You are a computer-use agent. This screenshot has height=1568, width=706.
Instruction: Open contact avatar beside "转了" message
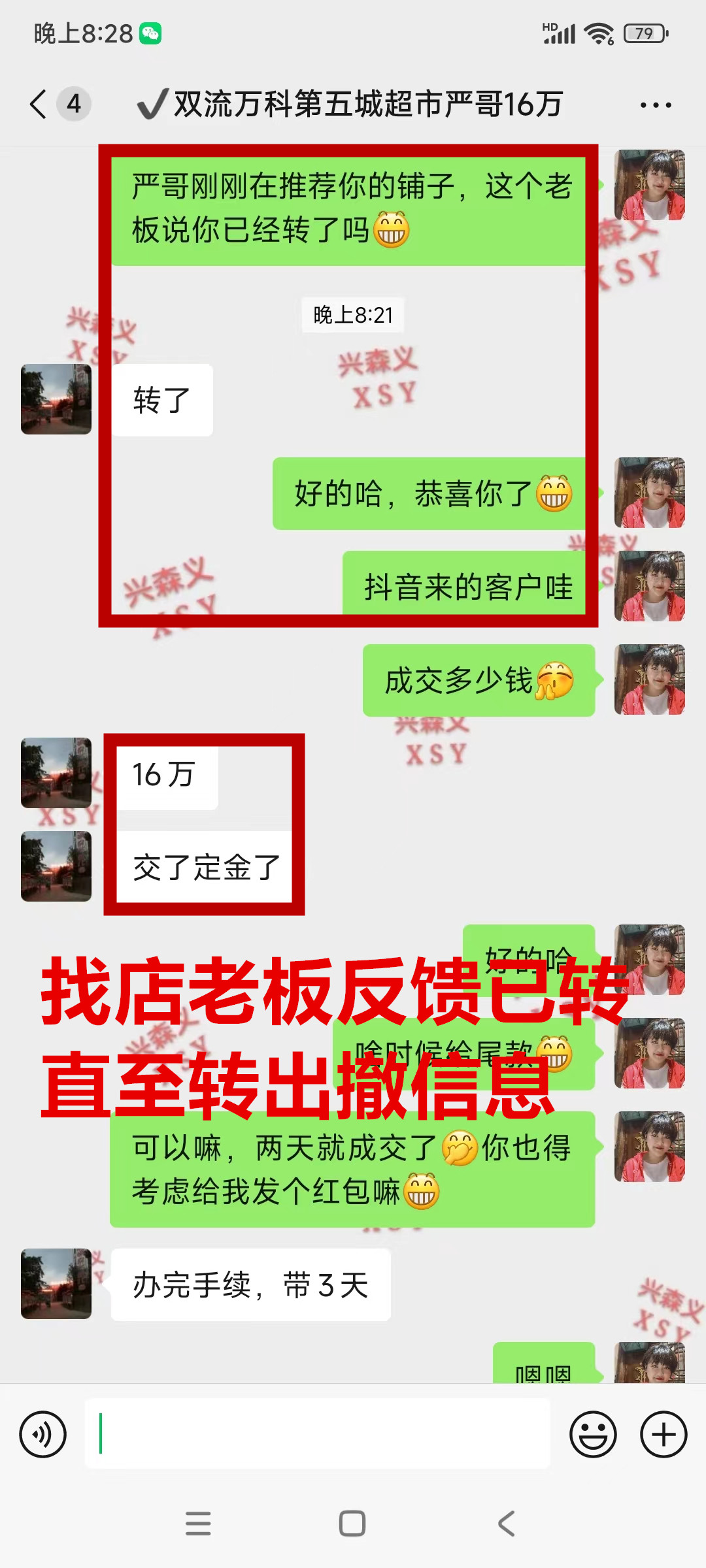pos(56,399)
